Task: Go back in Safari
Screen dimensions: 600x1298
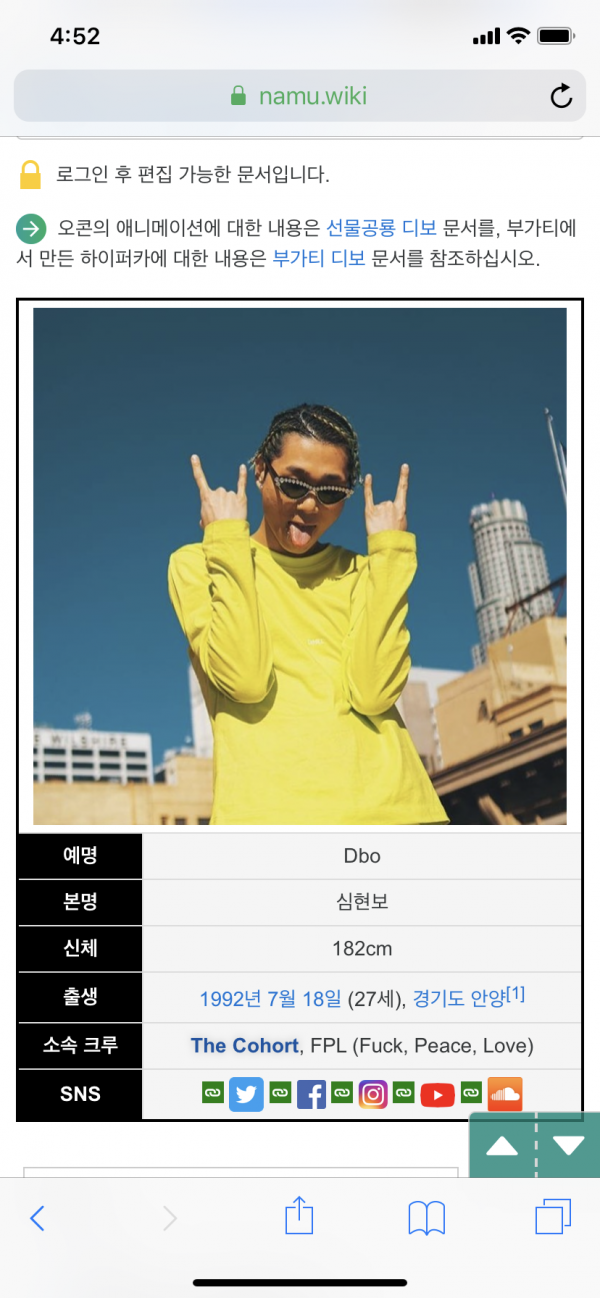Action: 37,1217
